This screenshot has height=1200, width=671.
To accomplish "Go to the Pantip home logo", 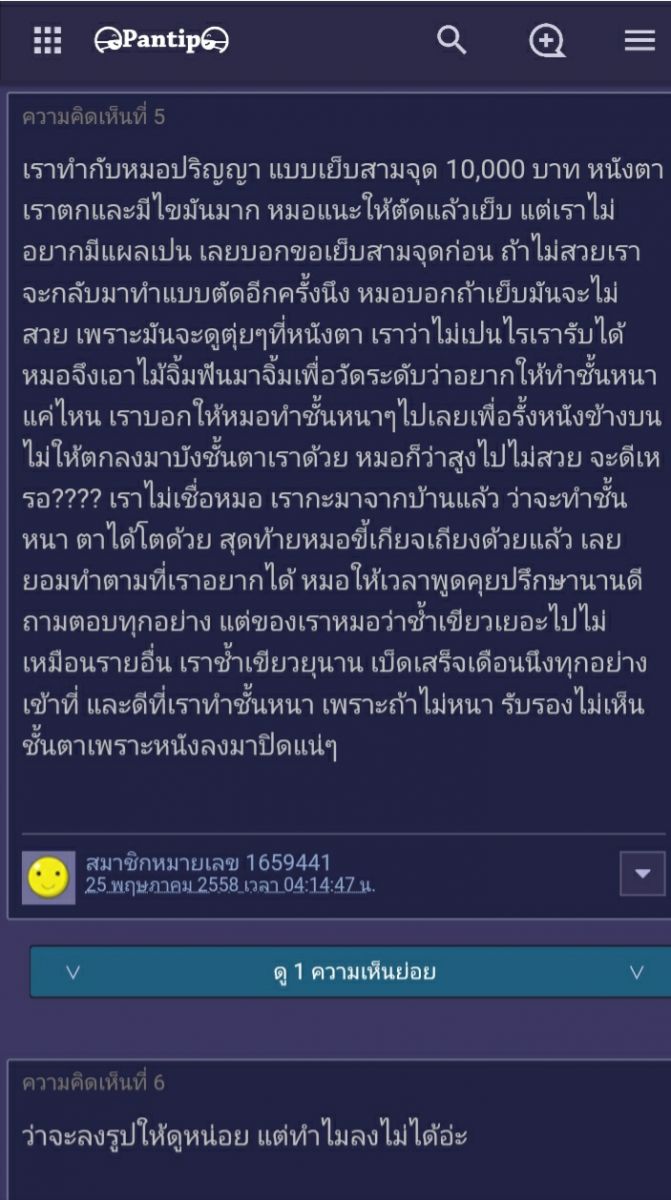I will coord(161,40).
